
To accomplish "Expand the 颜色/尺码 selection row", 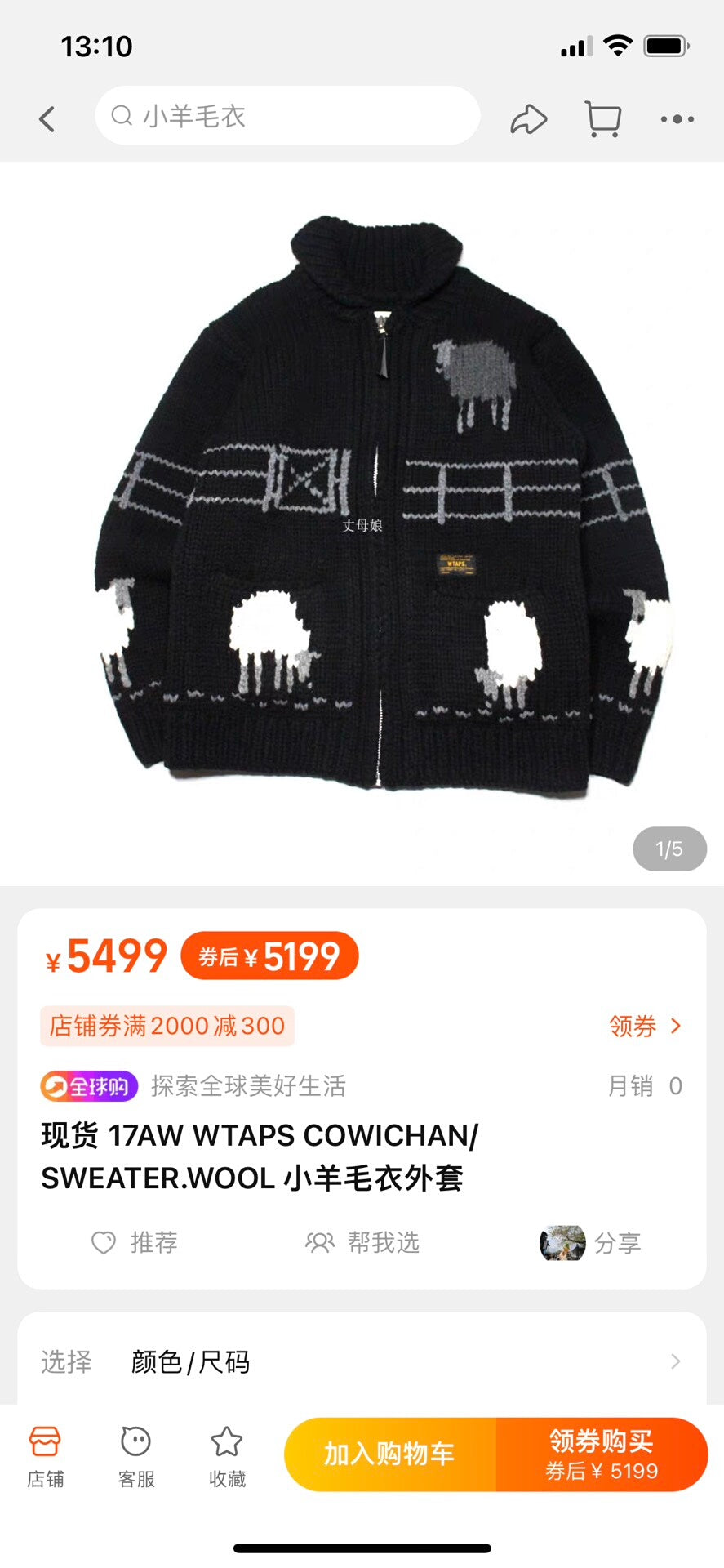I will pyautogui.click(x=362, y=1361).
